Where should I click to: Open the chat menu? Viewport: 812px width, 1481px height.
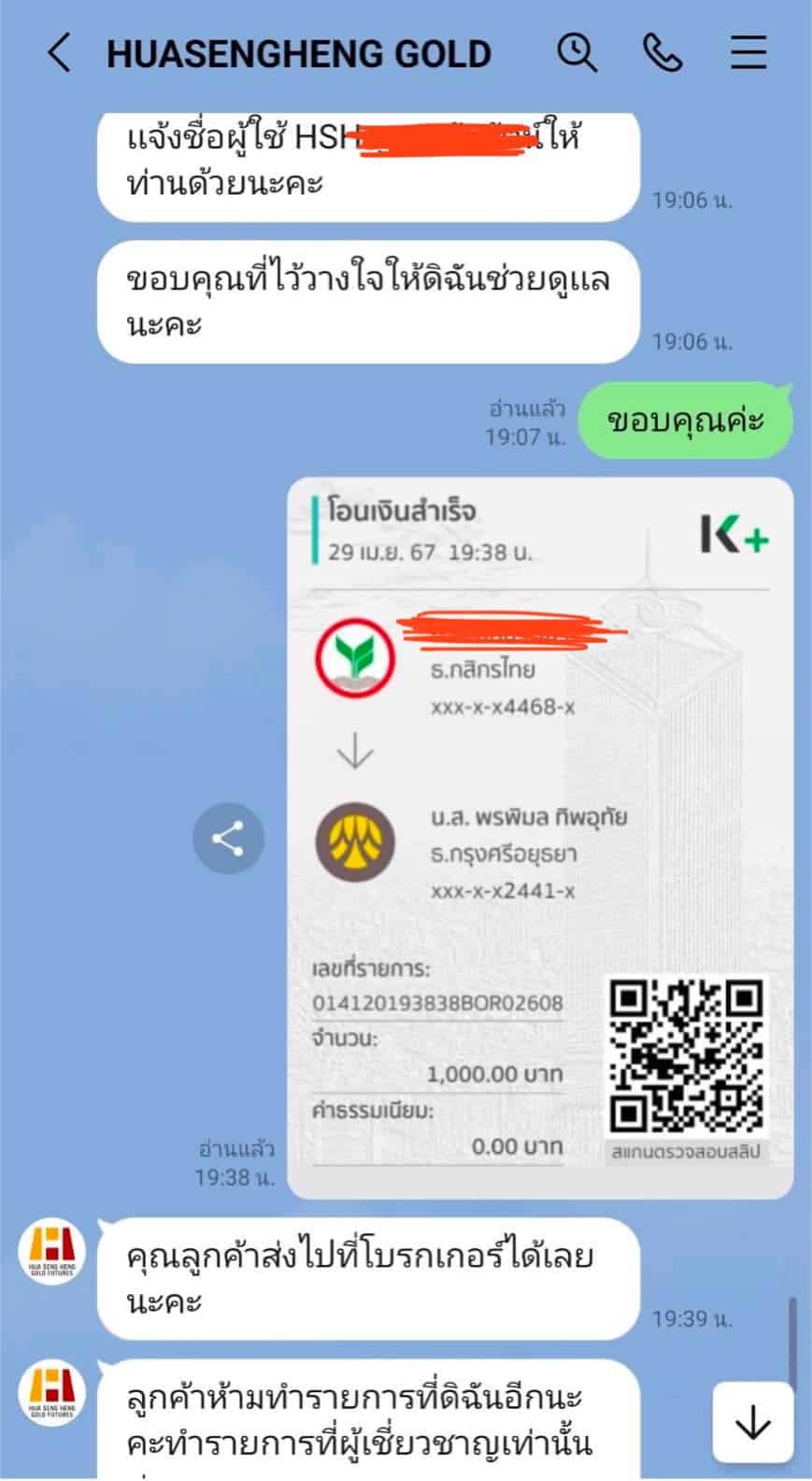coord(748,53)
